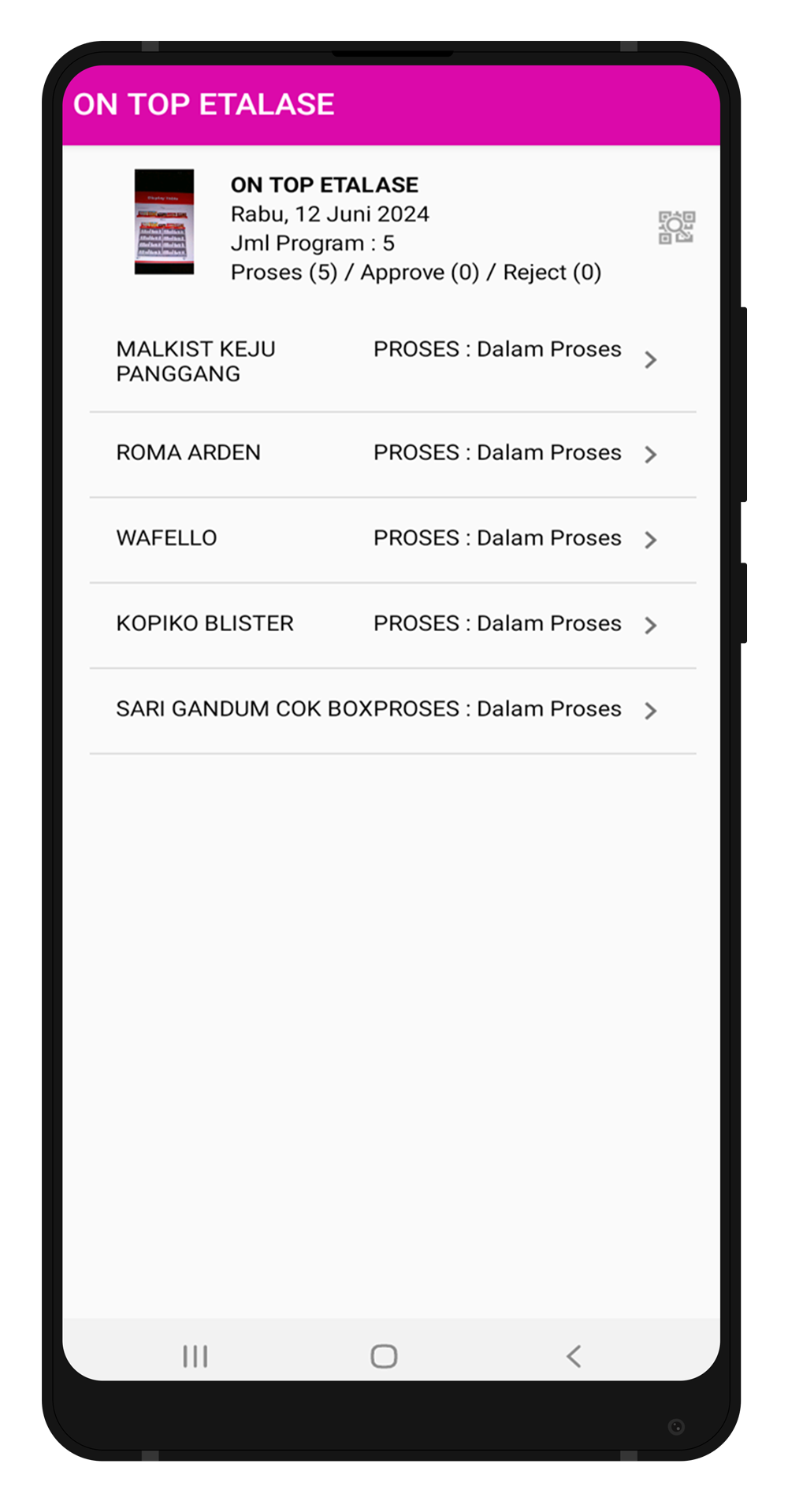Screen dimensions: 788x1512
Task: Show recent apps
Action: [x=195, y=1356]
